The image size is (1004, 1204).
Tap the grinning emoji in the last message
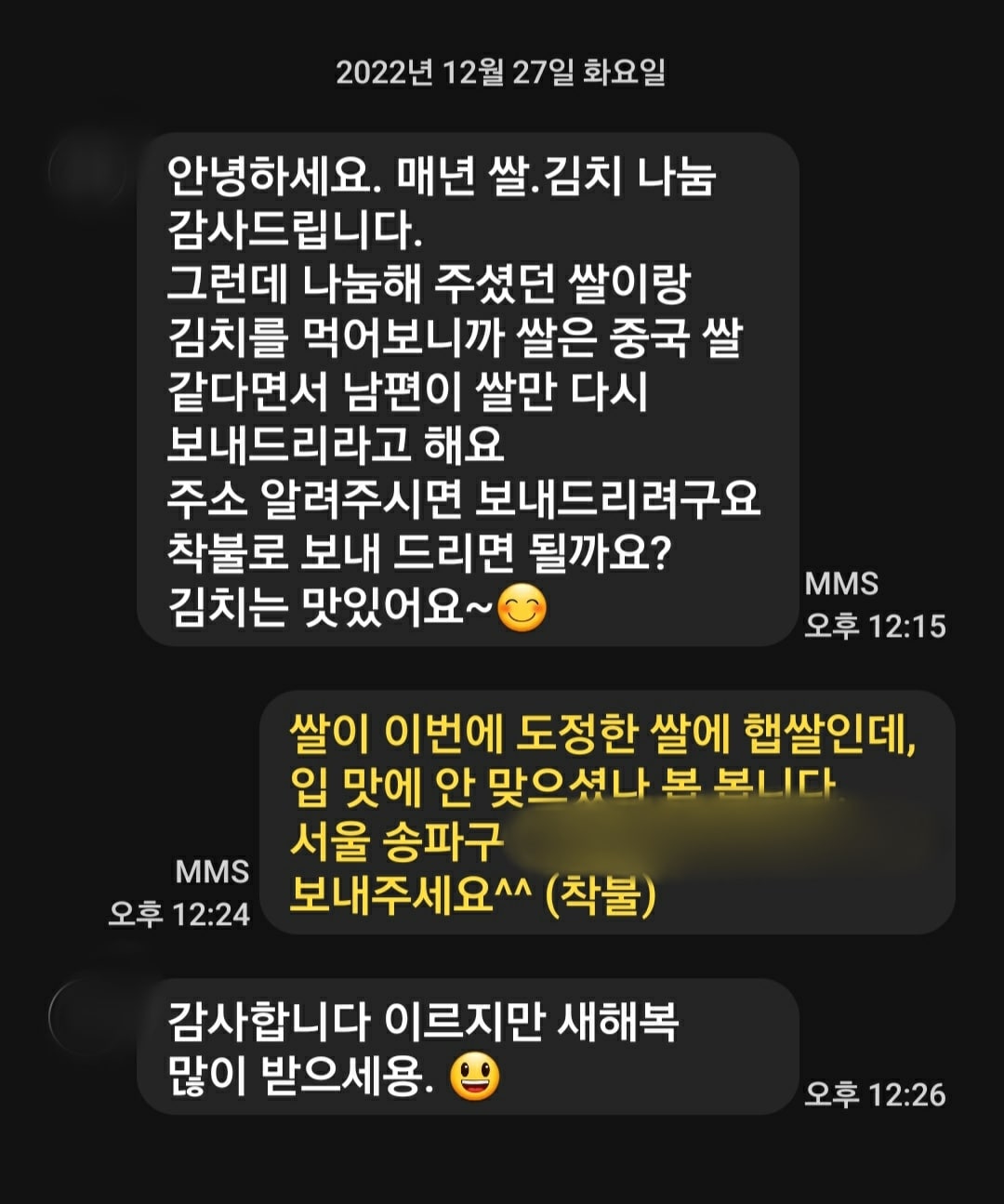point(475,1077)
